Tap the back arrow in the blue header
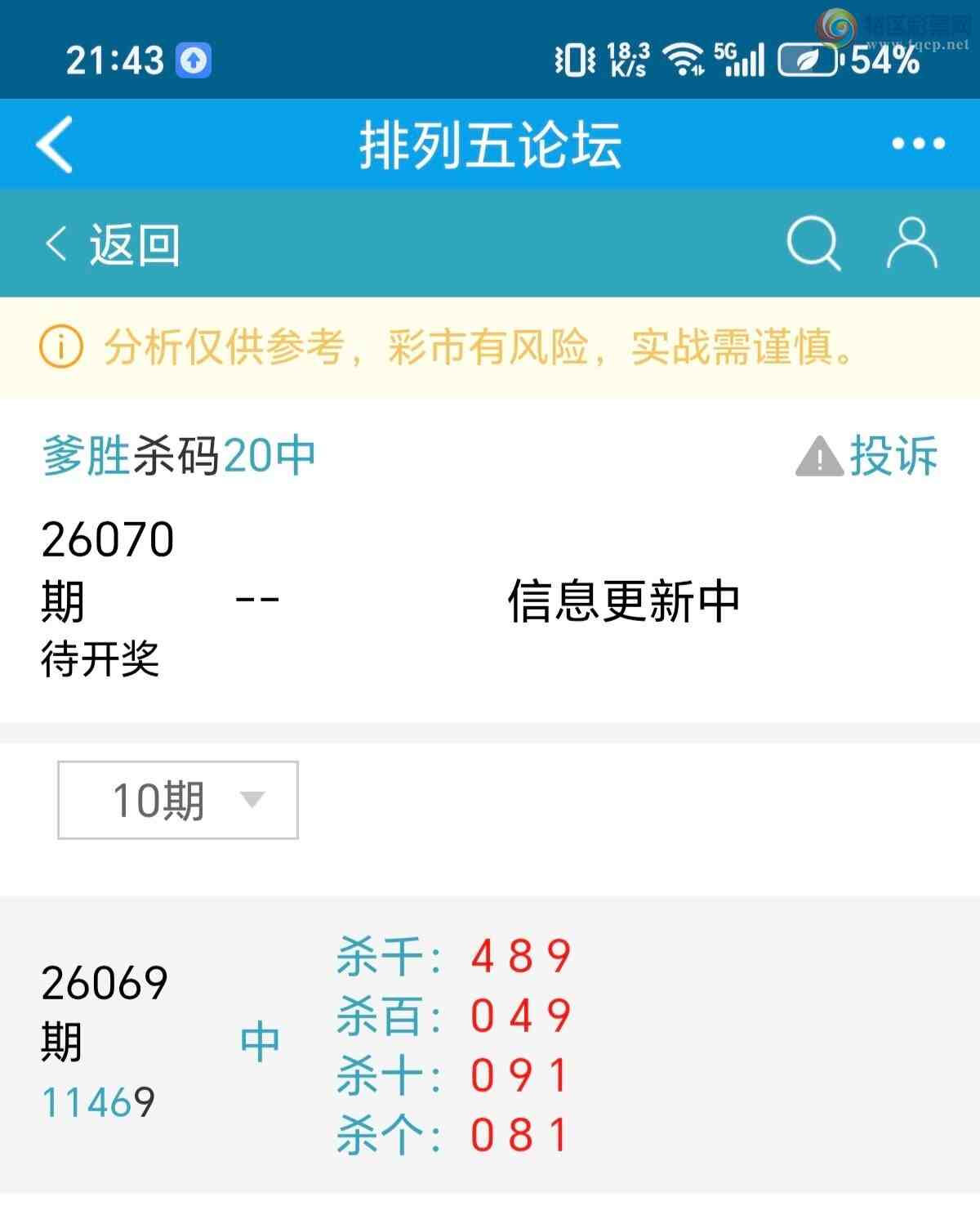Image resolution: width=980 pixels, height=1206 pixels. pyautogui.click(x=53, y=145)
